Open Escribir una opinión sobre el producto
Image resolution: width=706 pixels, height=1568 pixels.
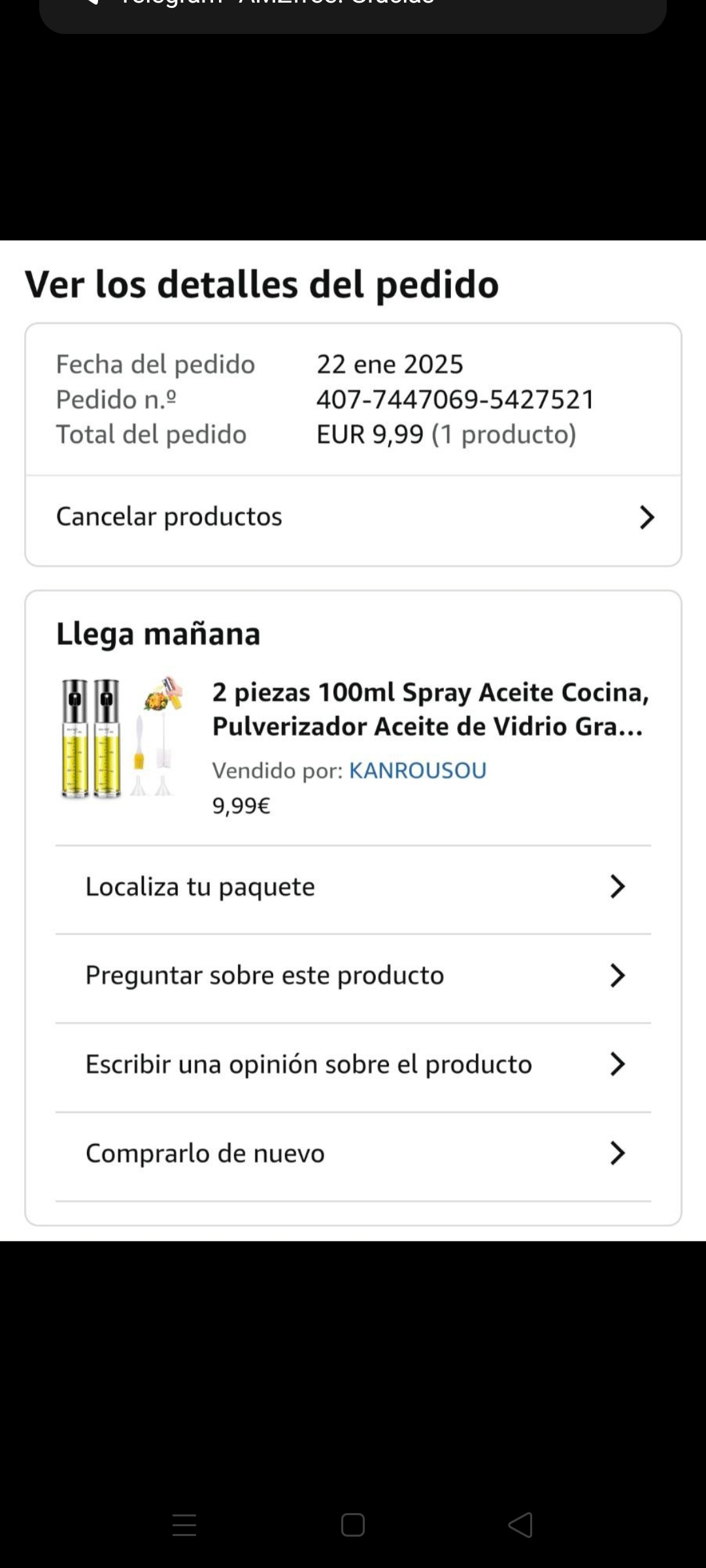pos(353,1064)
